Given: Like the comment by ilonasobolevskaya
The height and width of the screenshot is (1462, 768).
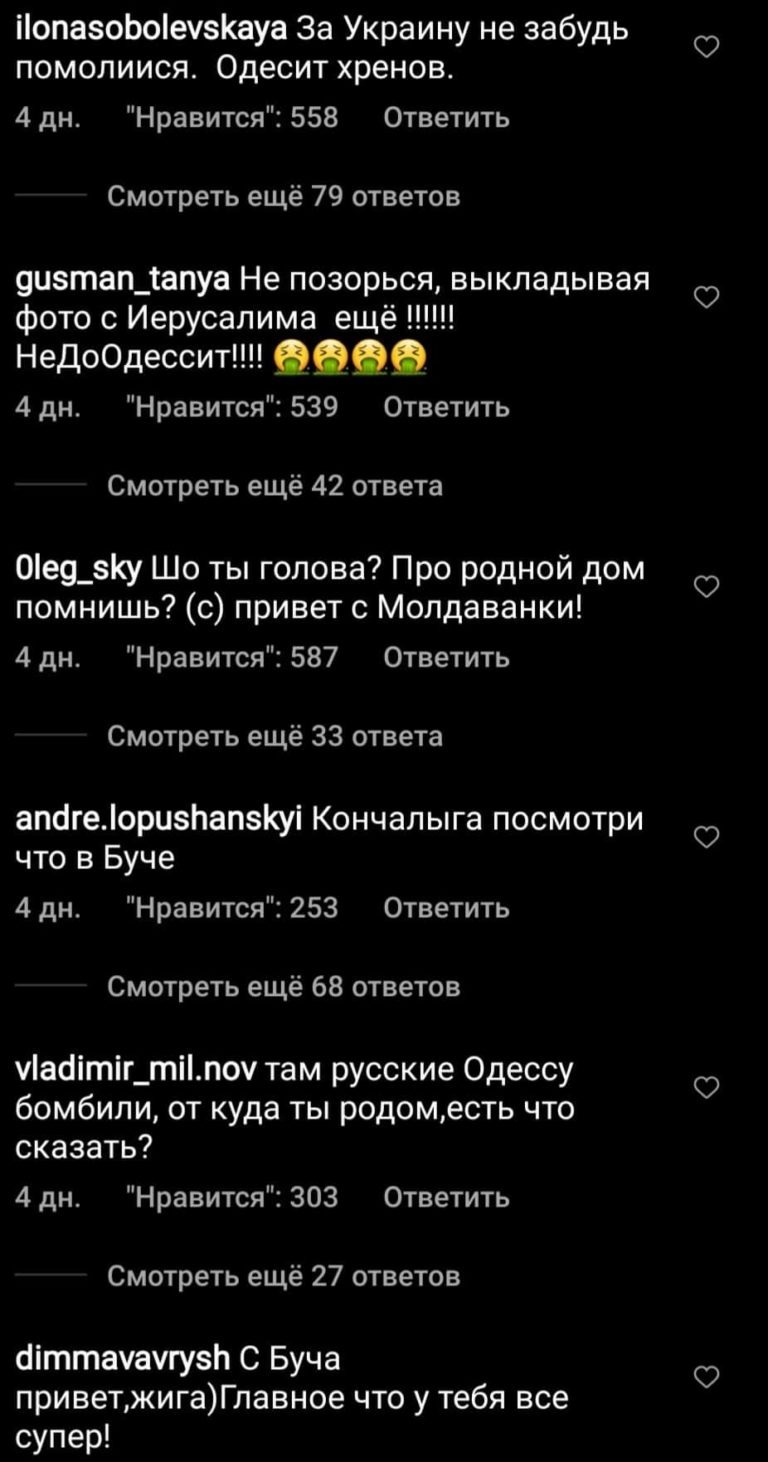Looking at the screenshot, I should [x=707, y=46].
